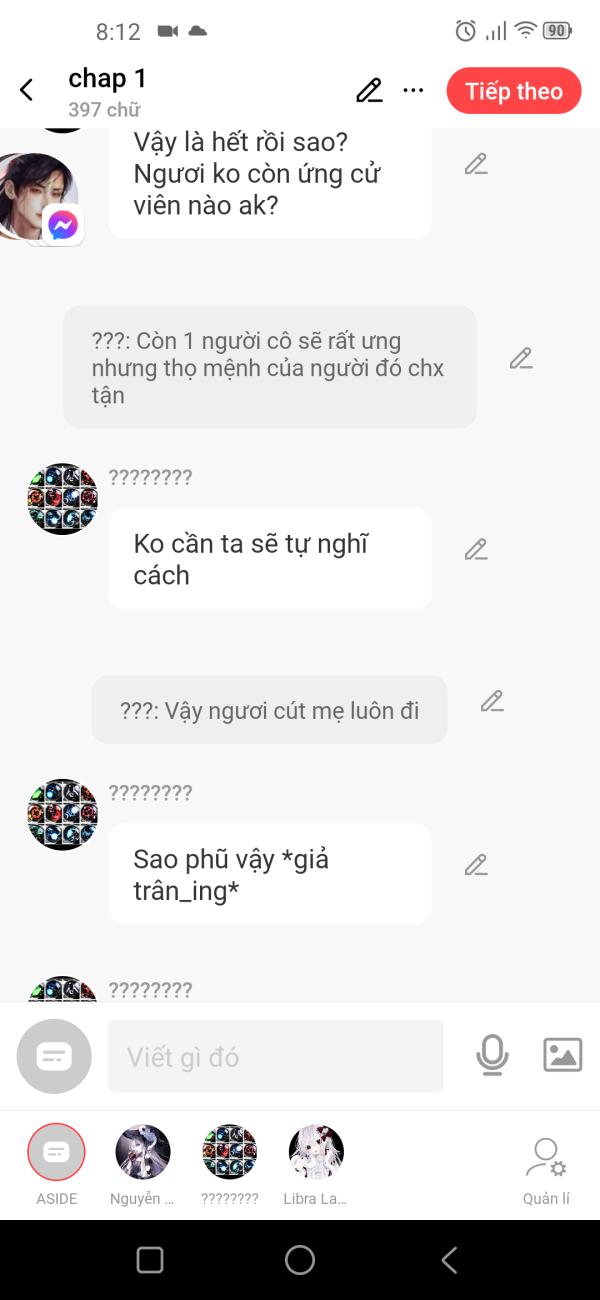Edit the message "Vậy là hết rồi sao?"
Screen dimensions: 600x1300
click(x=476, y=164)
